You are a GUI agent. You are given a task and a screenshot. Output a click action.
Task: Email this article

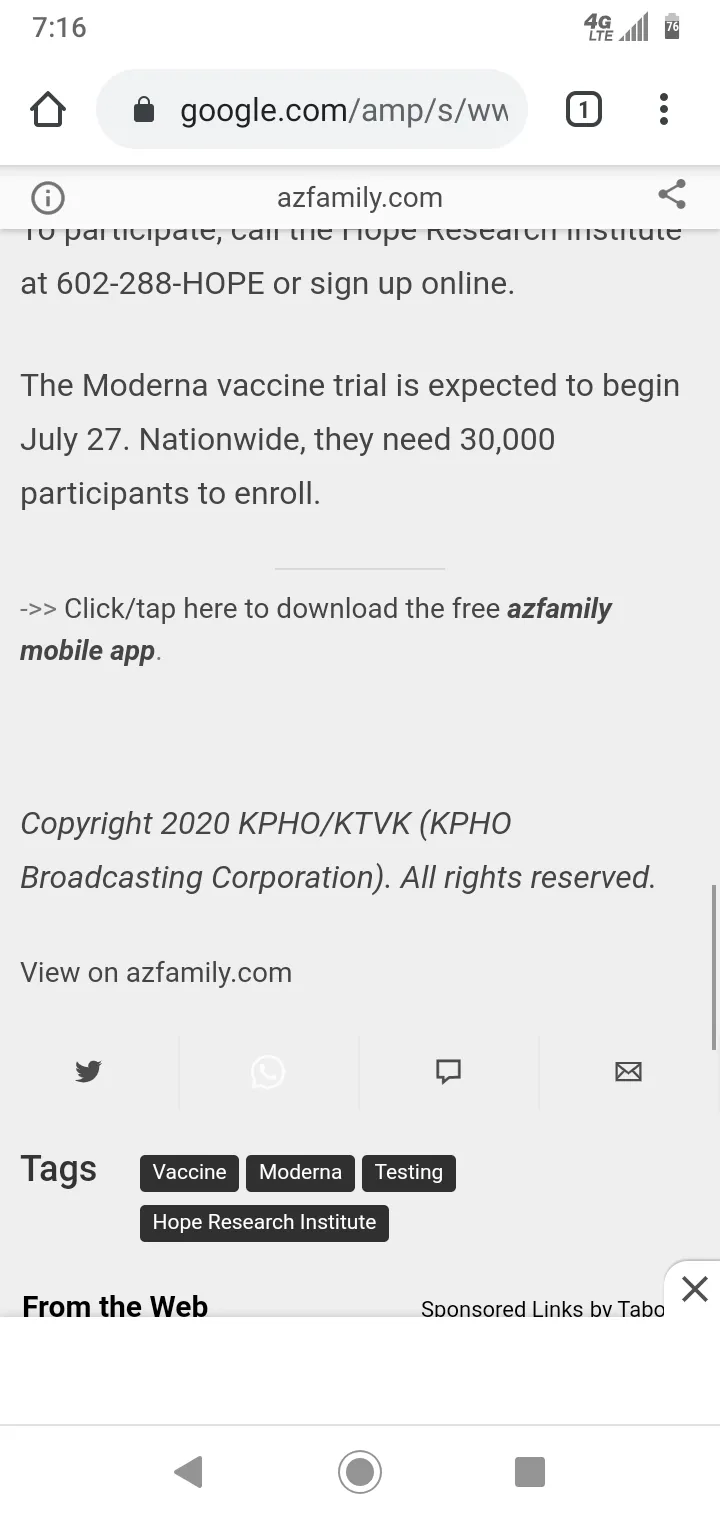click(628, 1072)
